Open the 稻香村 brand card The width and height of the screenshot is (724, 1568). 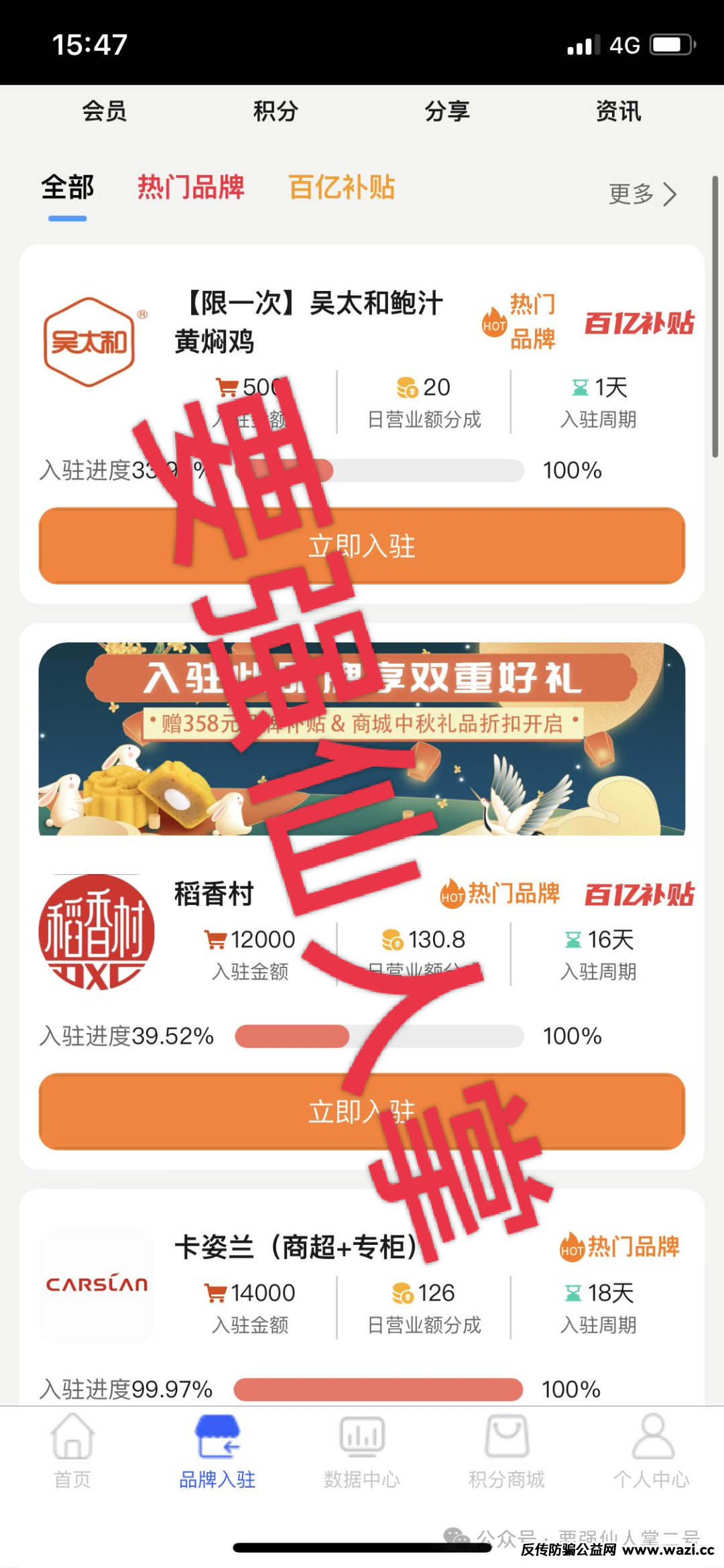pos(215,894)
